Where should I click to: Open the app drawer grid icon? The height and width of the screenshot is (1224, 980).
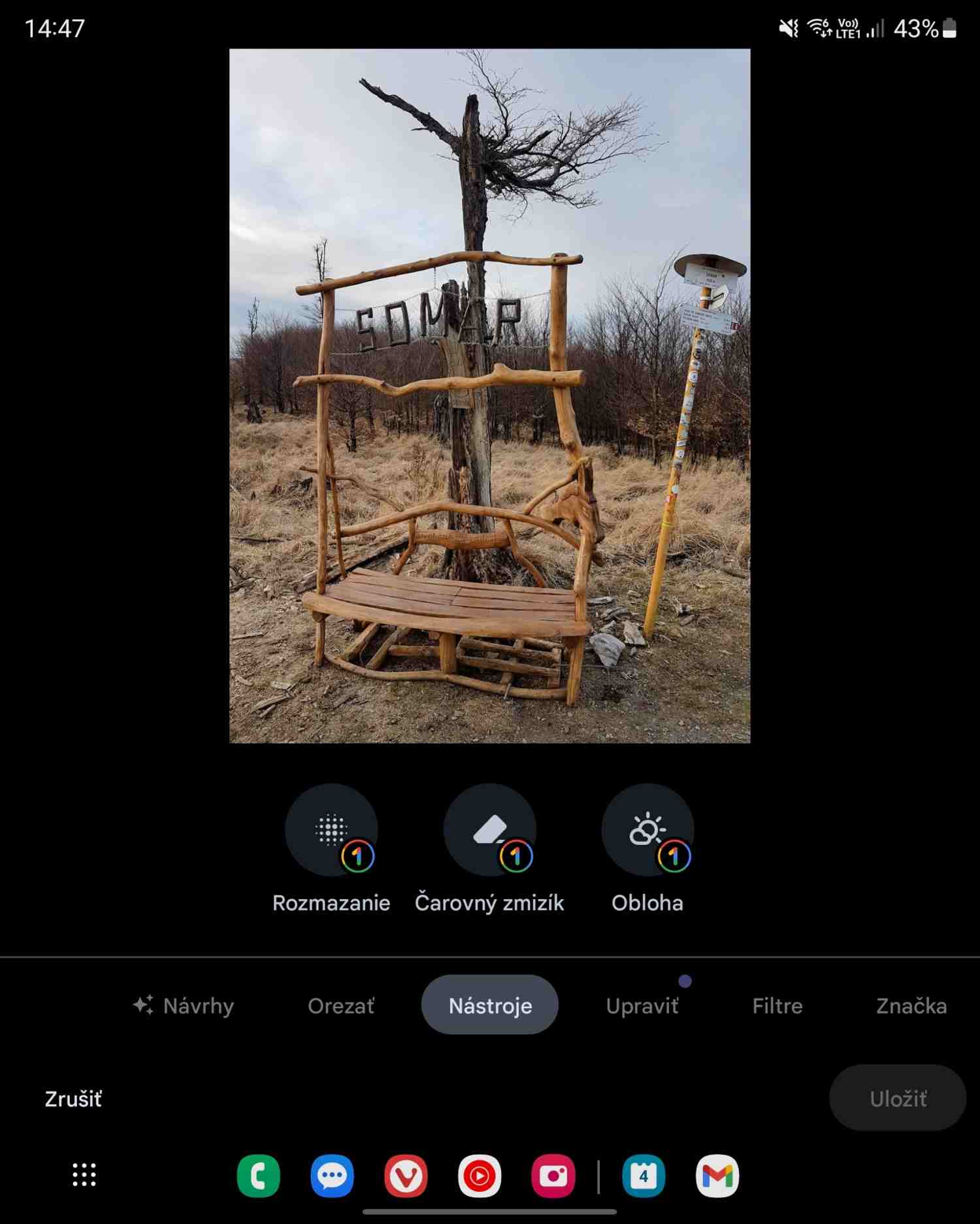tap(84, 1175)
